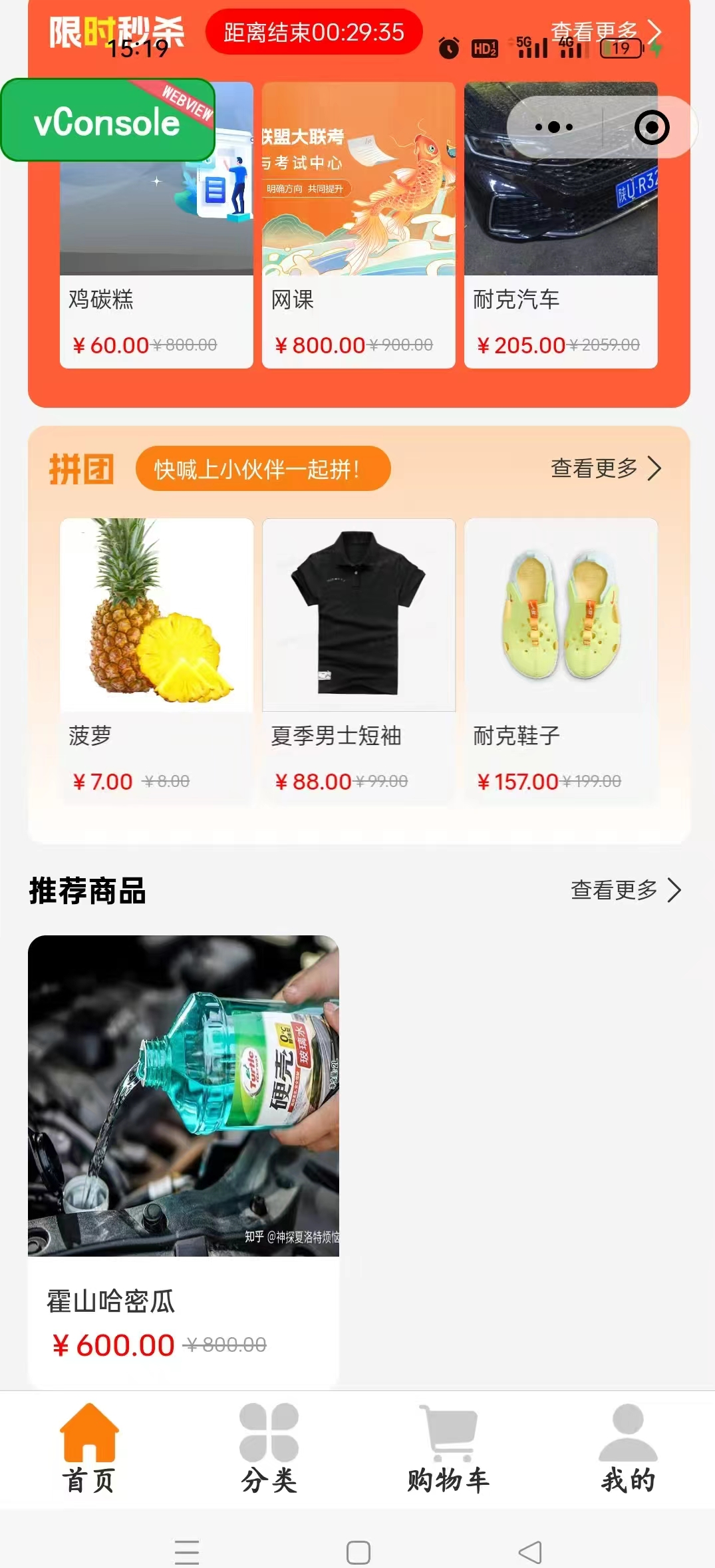This screenshot has height=1568, width=715.
Task: Switch to the 首页 tab
Action: click(x=89, y=1448)
